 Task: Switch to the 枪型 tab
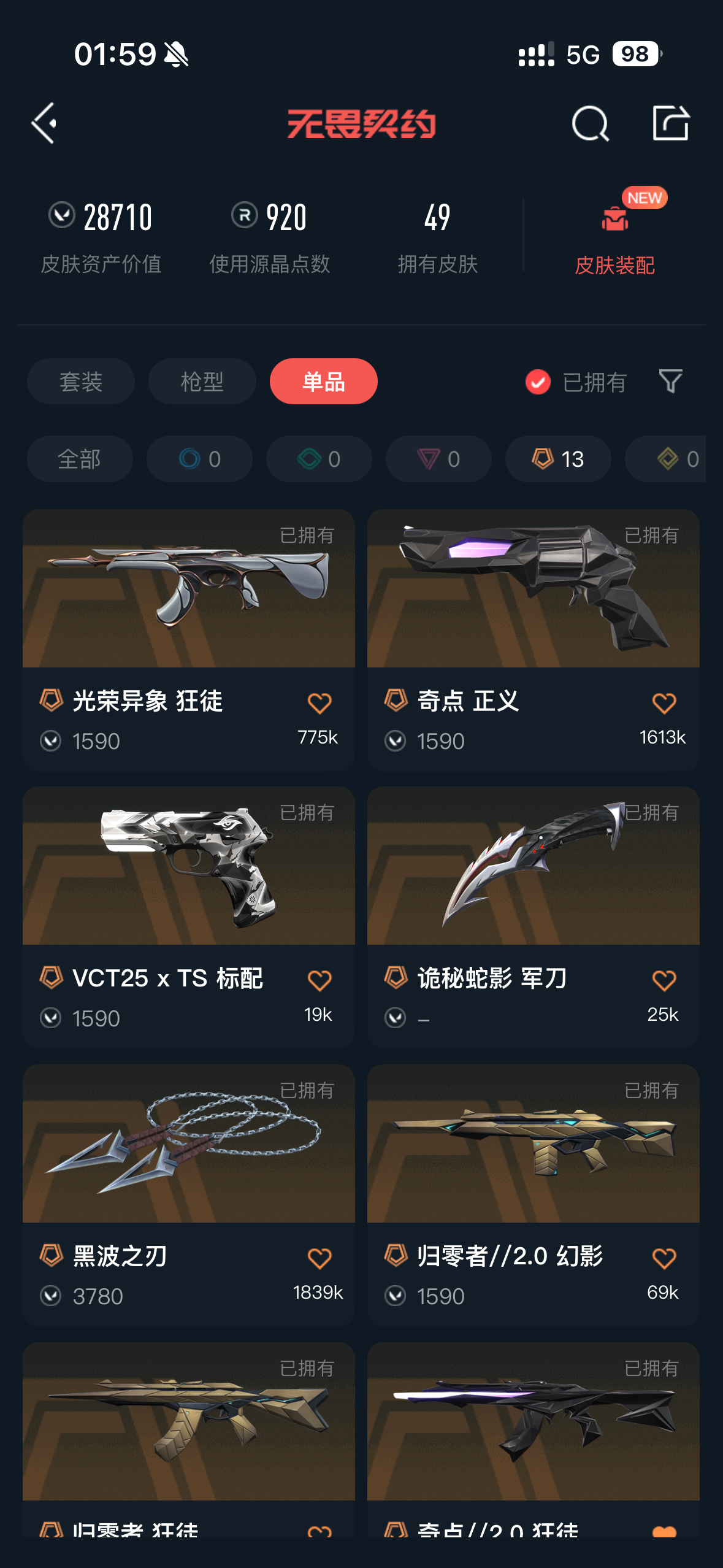click(202, 382)
